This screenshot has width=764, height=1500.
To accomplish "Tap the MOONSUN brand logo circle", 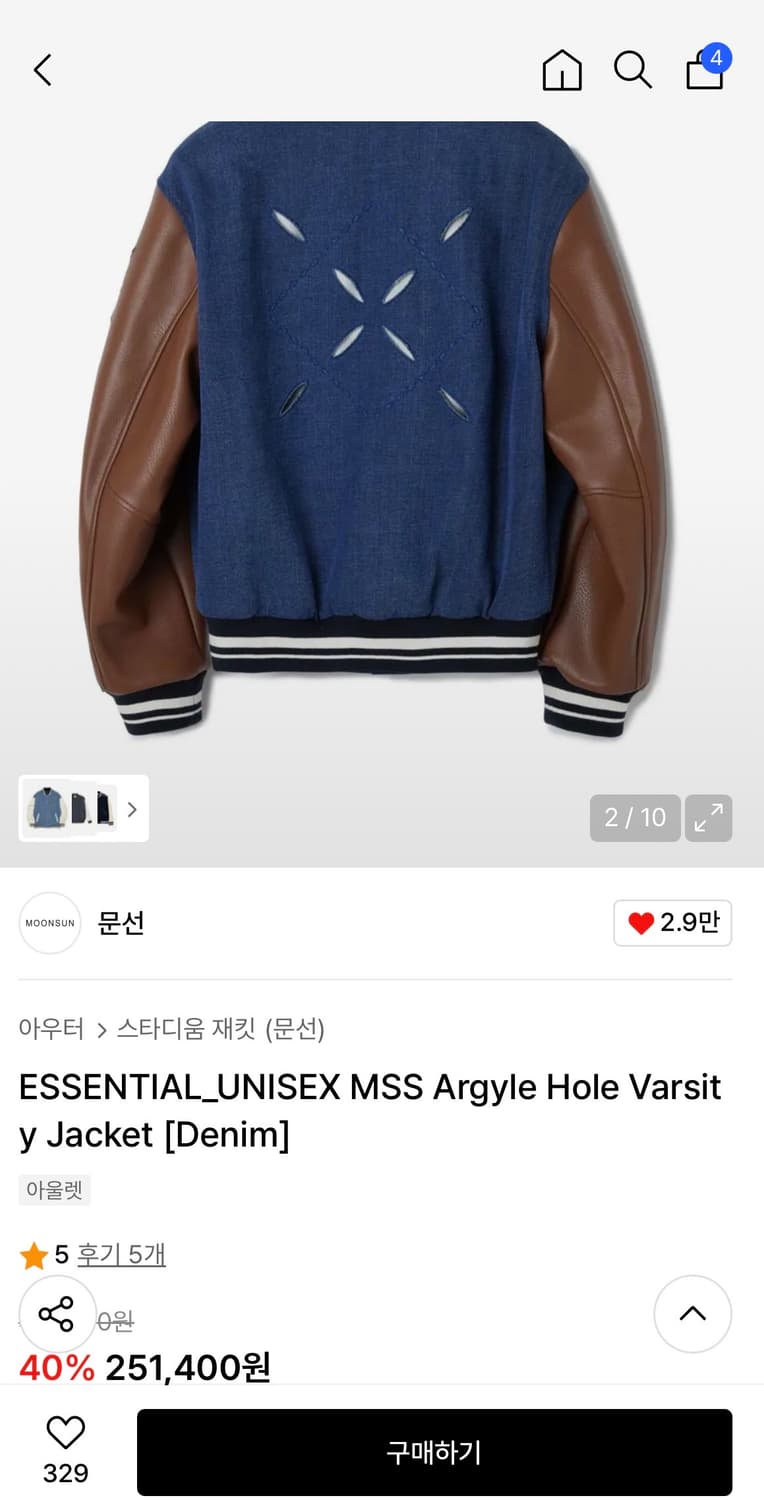I will click(x=50, y=923).
